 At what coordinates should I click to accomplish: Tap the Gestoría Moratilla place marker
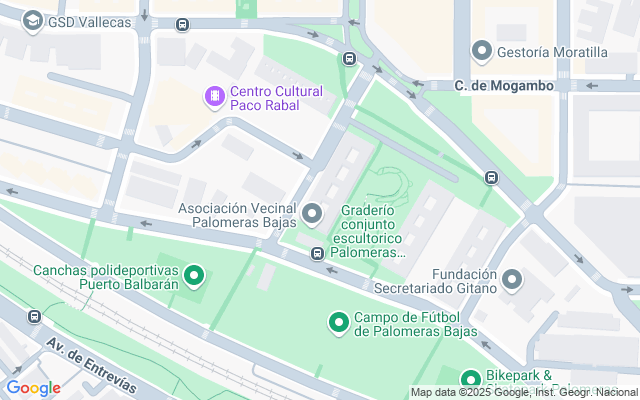click(x=482, y=51)
